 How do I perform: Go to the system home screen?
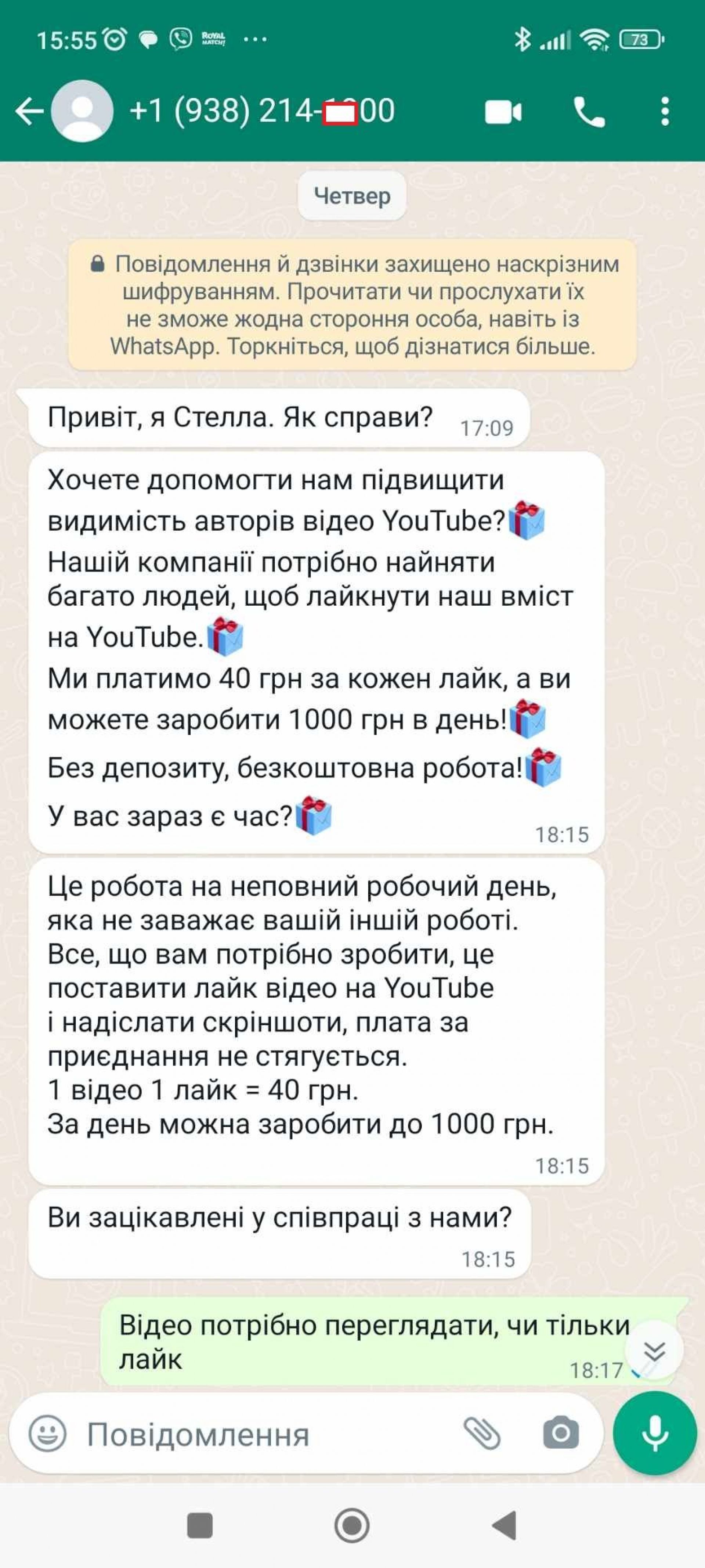[x=352, y=1526]
